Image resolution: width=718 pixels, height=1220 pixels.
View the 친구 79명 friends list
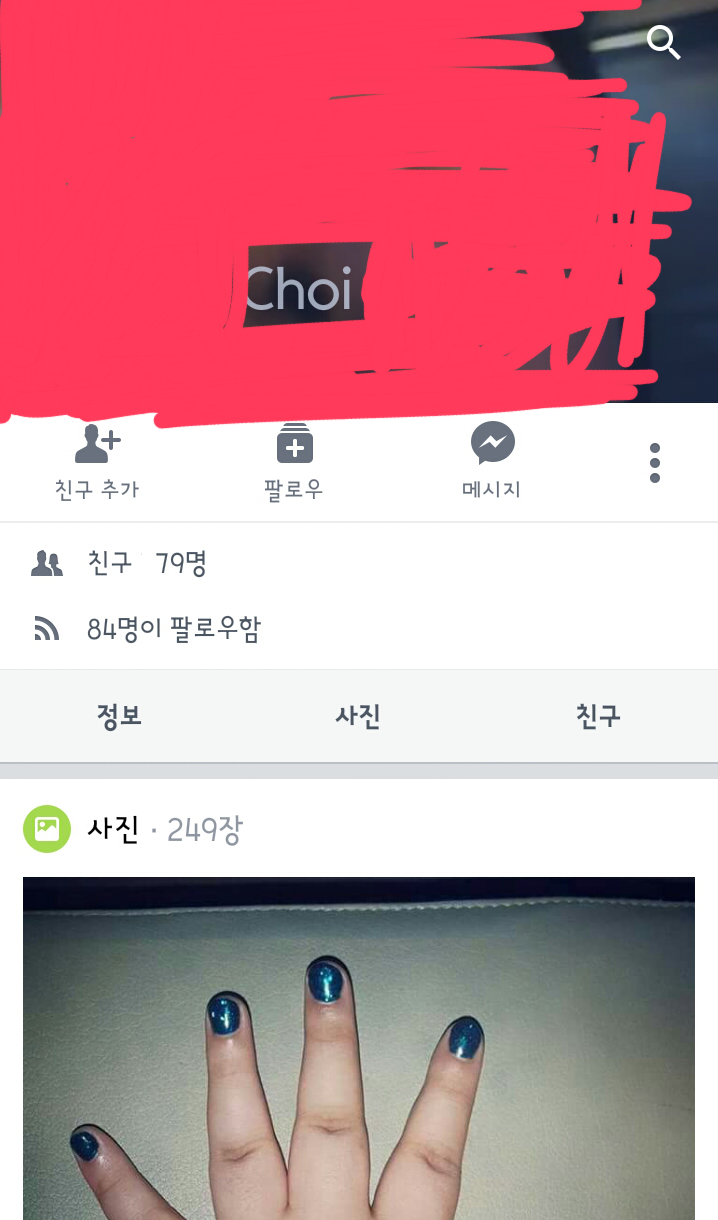pos(146,564)
